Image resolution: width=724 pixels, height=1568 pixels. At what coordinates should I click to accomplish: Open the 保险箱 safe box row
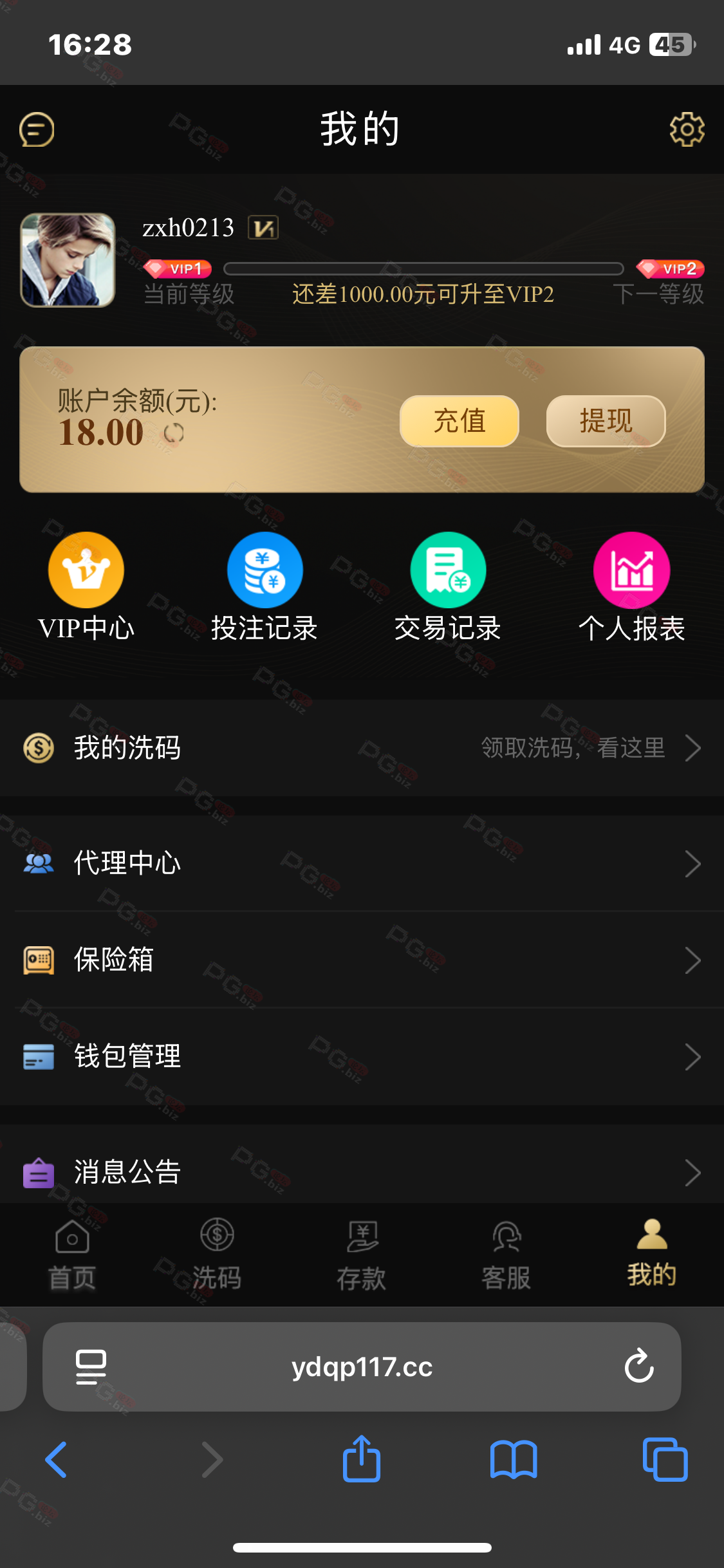tap(362, 960)
